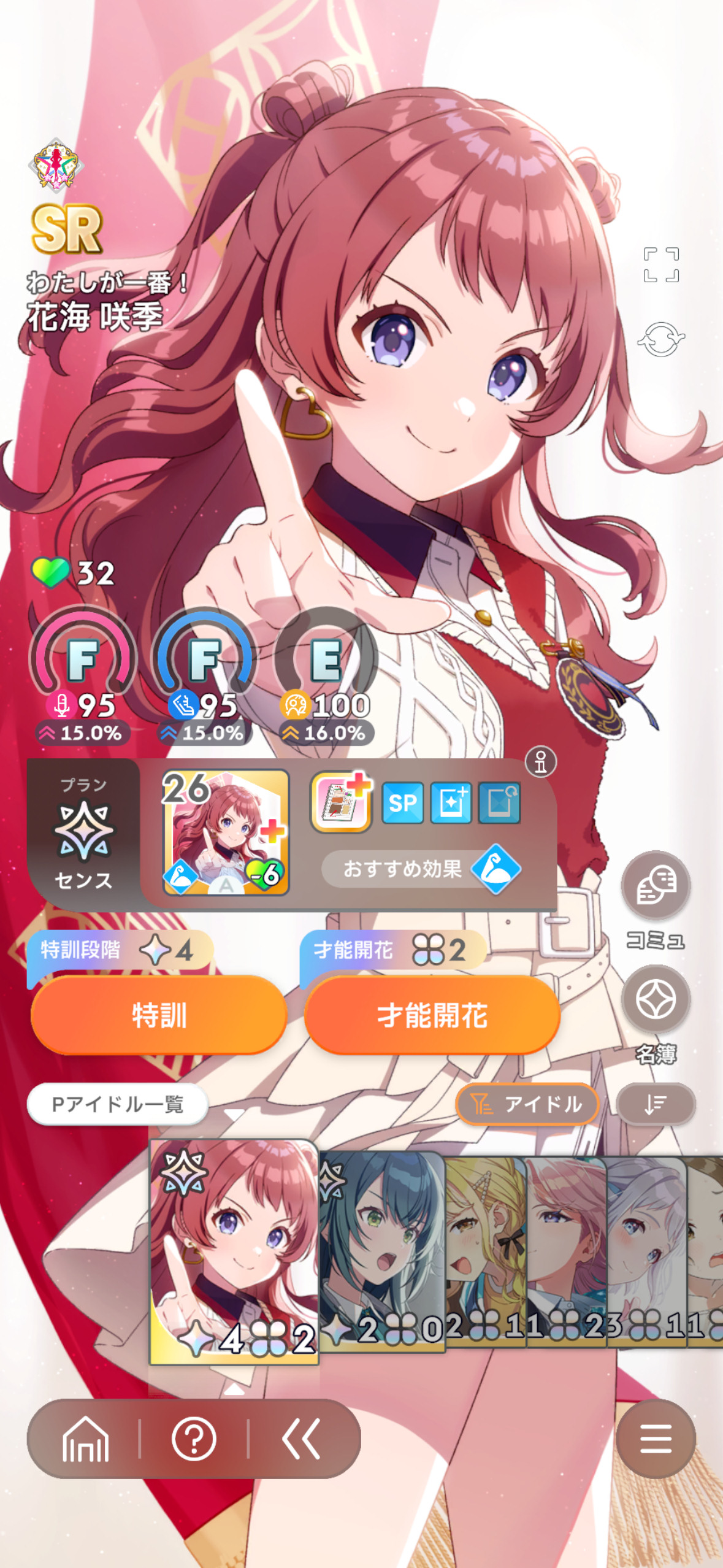Enter fullscreen view of the idol illustration
This screenshot has width=723, height=1568.
661,265
